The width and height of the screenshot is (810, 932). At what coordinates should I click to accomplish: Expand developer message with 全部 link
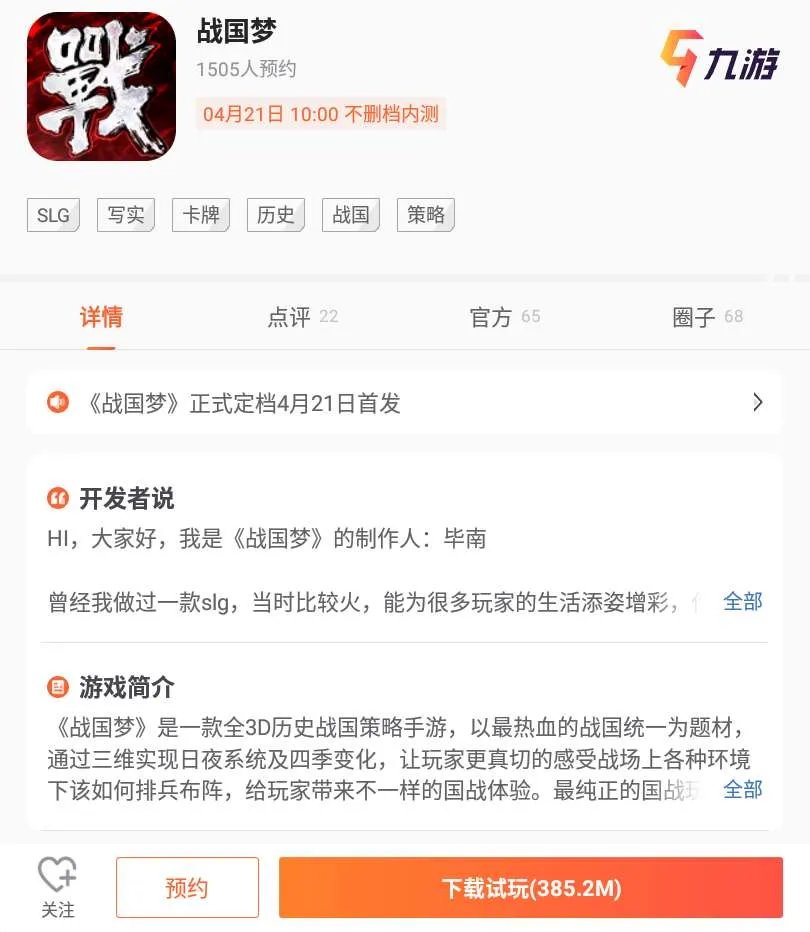[x=742, y=602]
